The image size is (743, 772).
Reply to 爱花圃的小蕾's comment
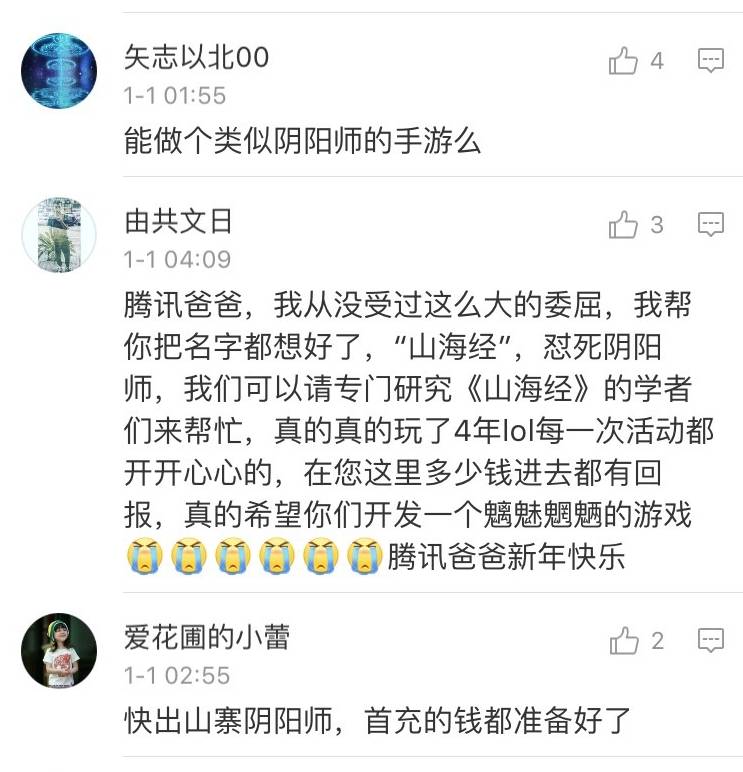coord(710,640)
